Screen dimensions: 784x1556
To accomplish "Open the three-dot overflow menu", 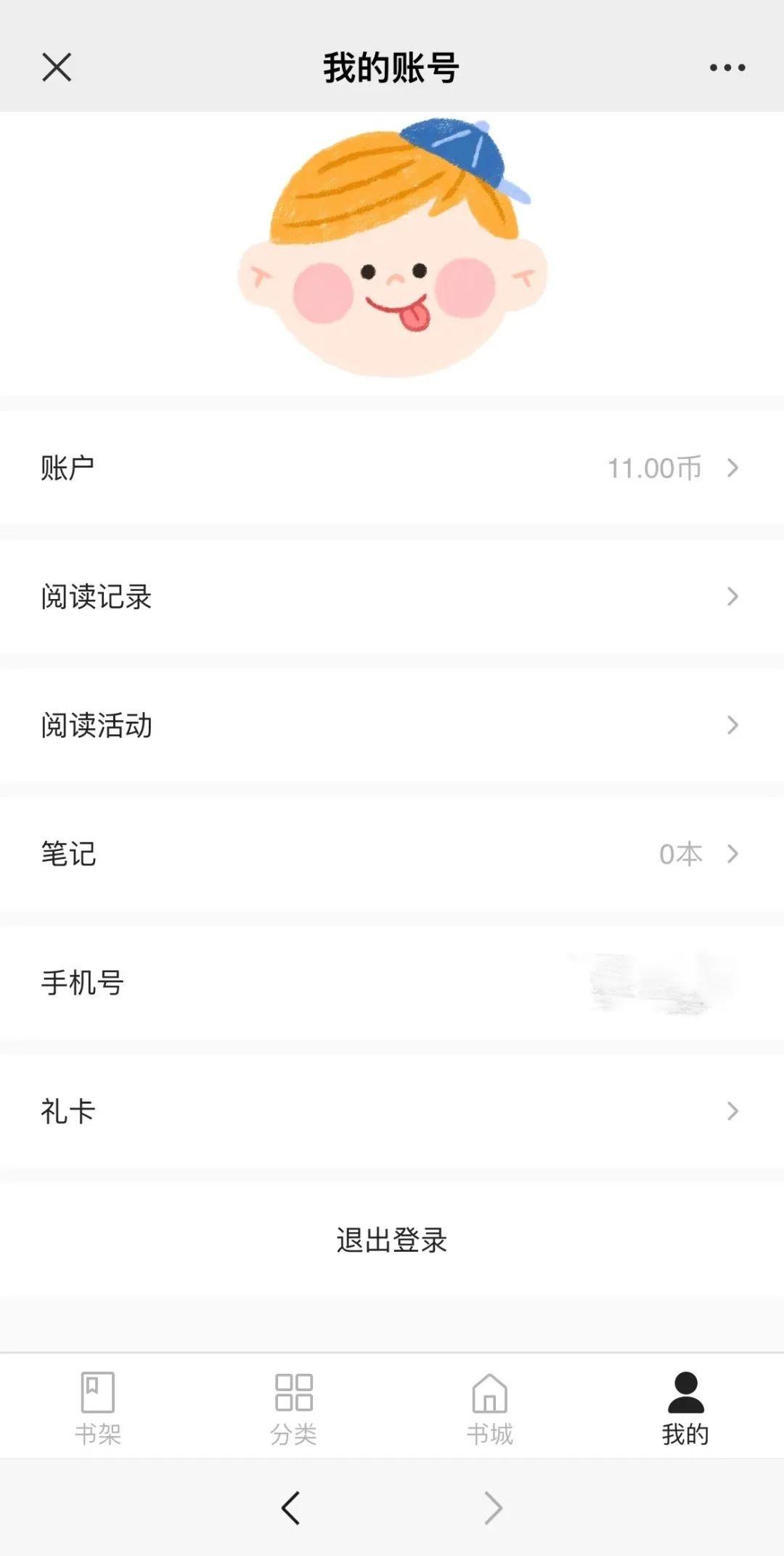I will click(727, 68).
